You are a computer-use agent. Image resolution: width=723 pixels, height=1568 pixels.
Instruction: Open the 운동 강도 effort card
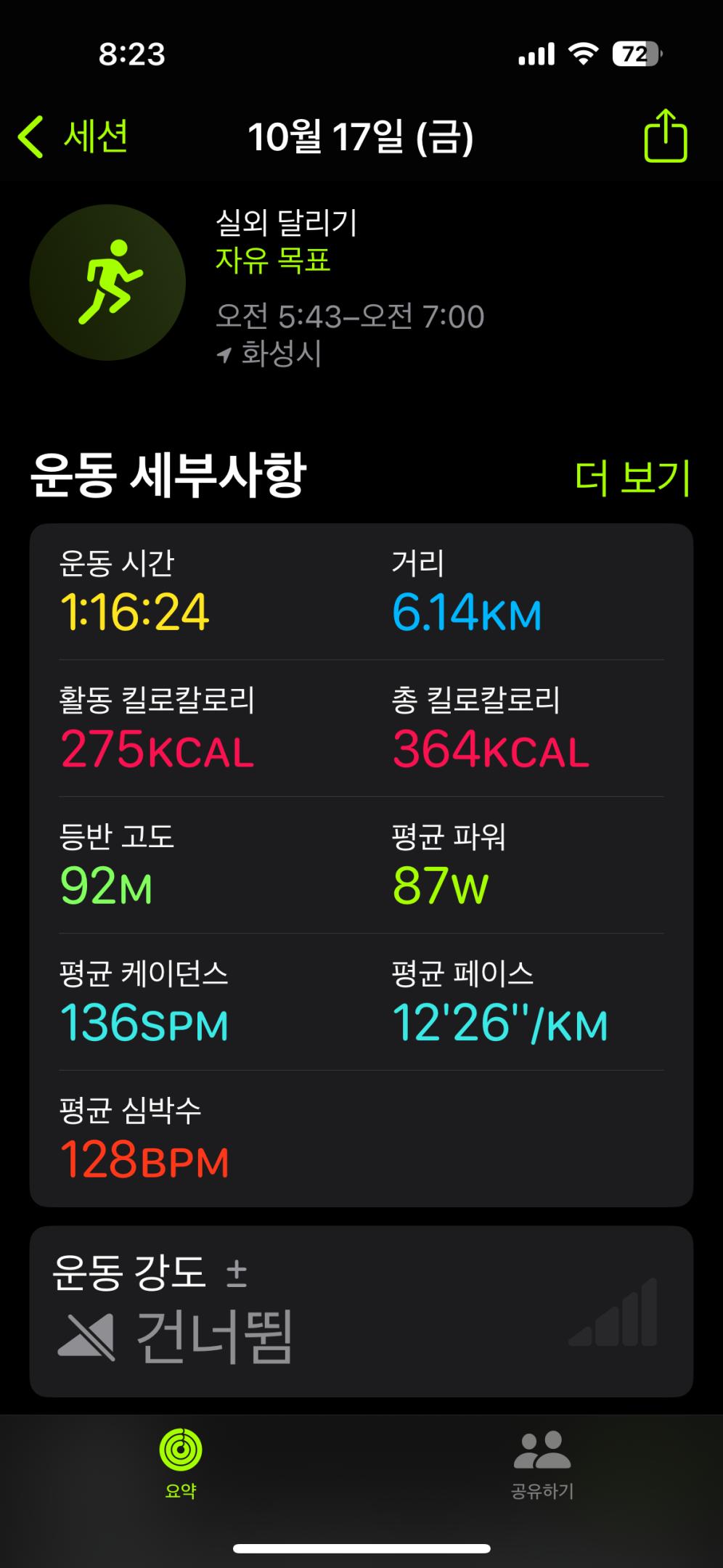click(361, 1311)
